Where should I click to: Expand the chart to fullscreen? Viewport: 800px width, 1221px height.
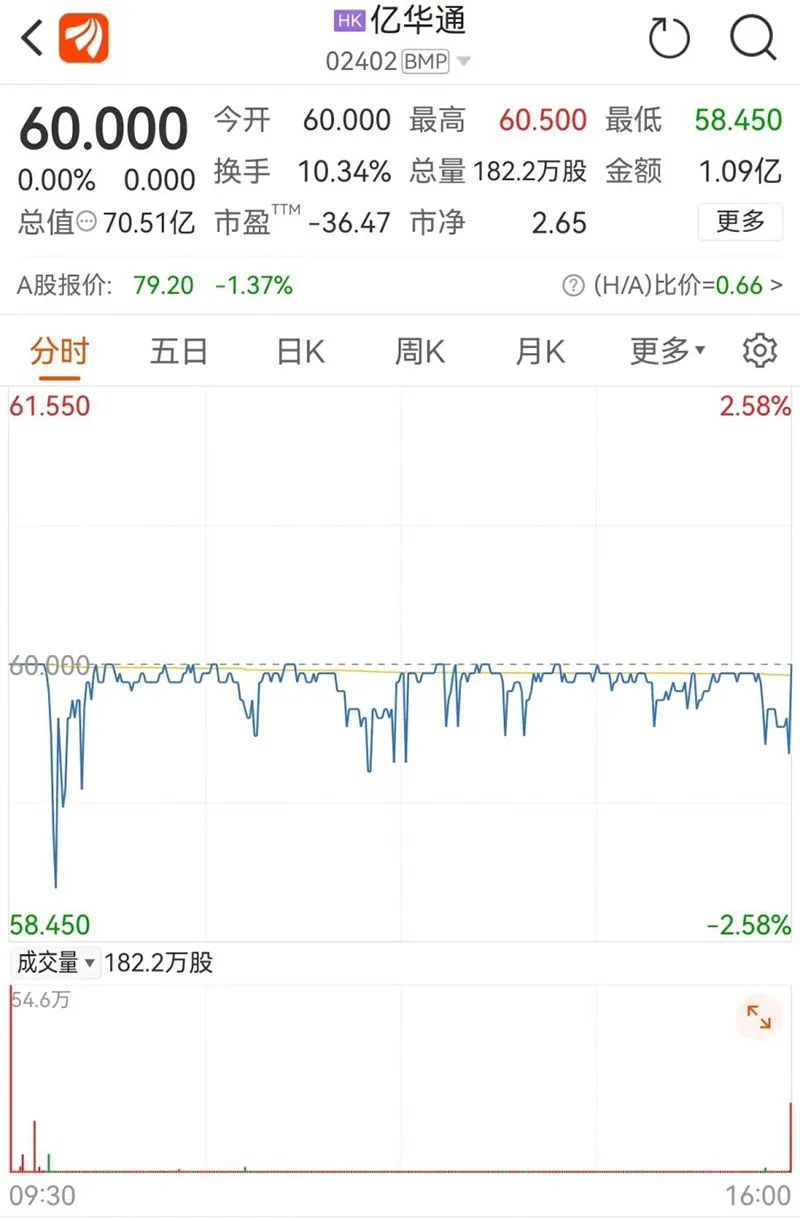[x=759, y=1018]
